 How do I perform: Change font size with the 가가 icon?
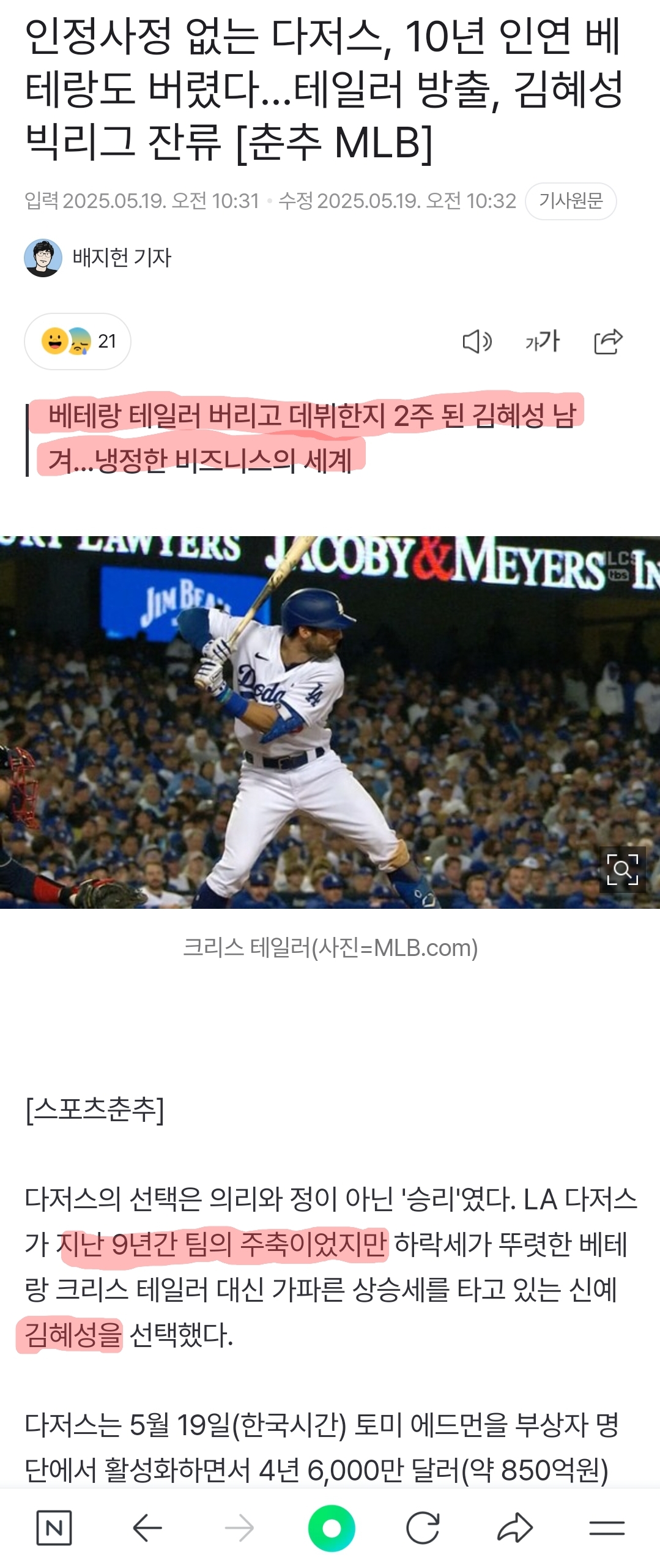coord(542,342)
